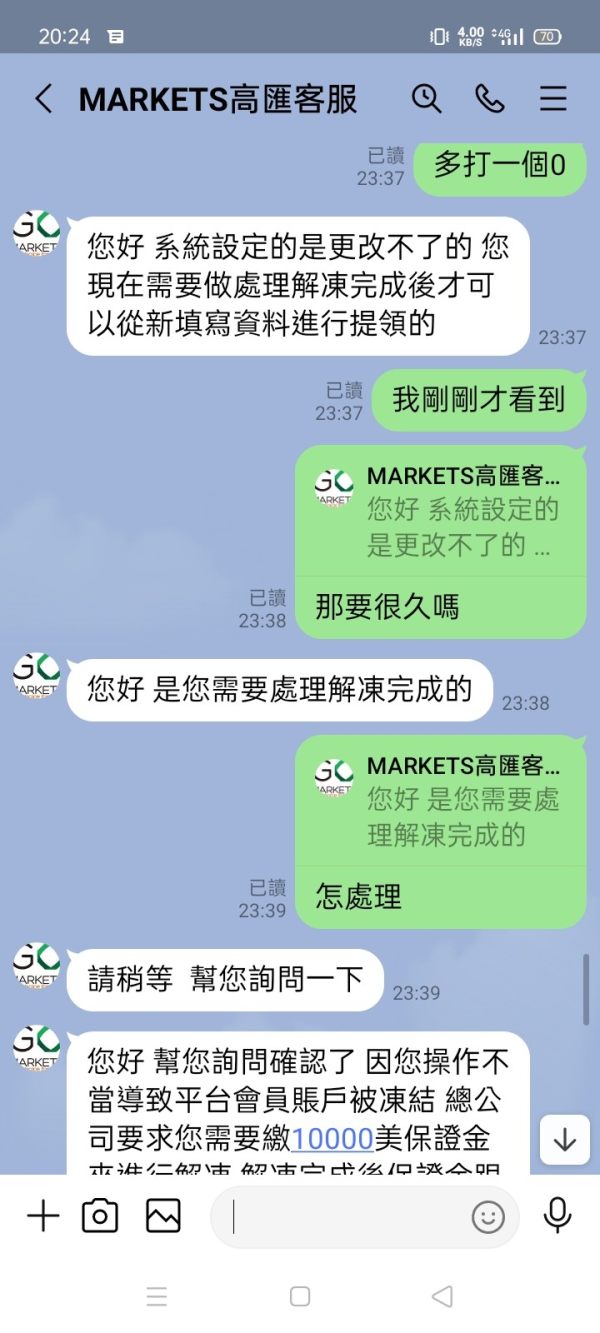Record a voice message with microphone
This screenshot has height=1333, width=600.
click(x=557, y=1216)
